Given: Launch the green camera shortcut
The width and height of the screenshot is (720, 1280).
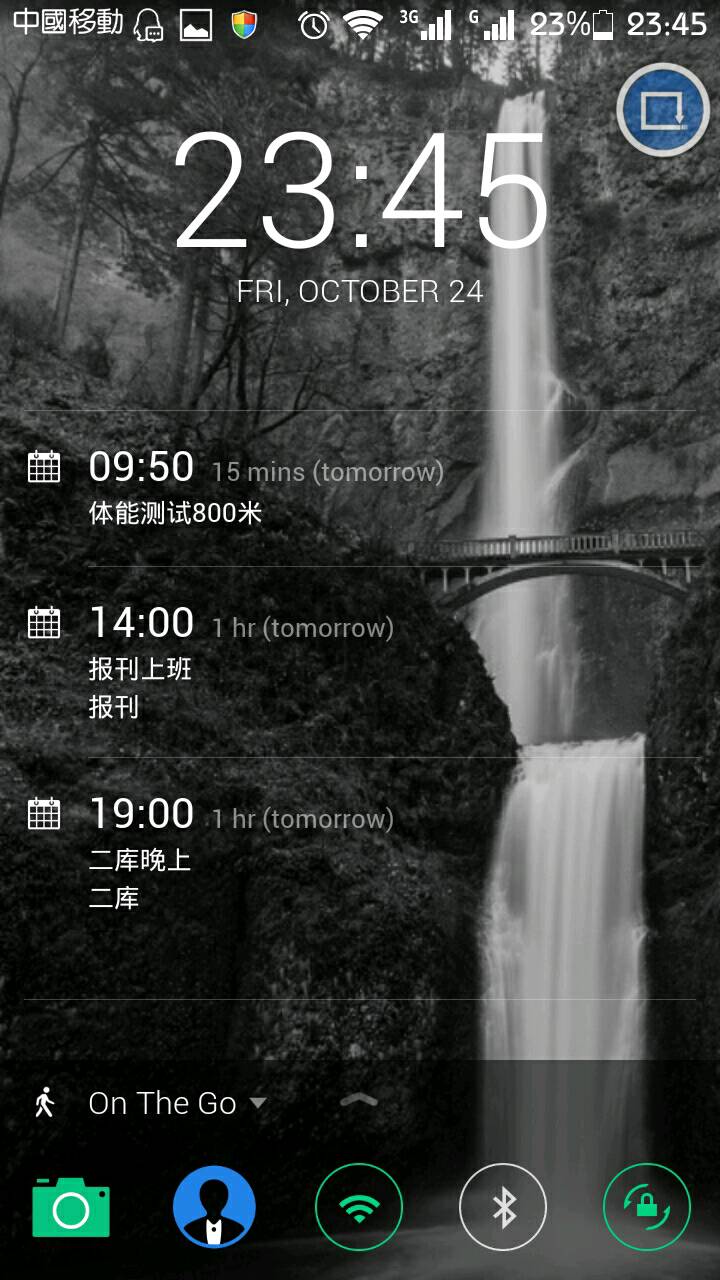Looking at the screenshot, I should point(71,1208).
